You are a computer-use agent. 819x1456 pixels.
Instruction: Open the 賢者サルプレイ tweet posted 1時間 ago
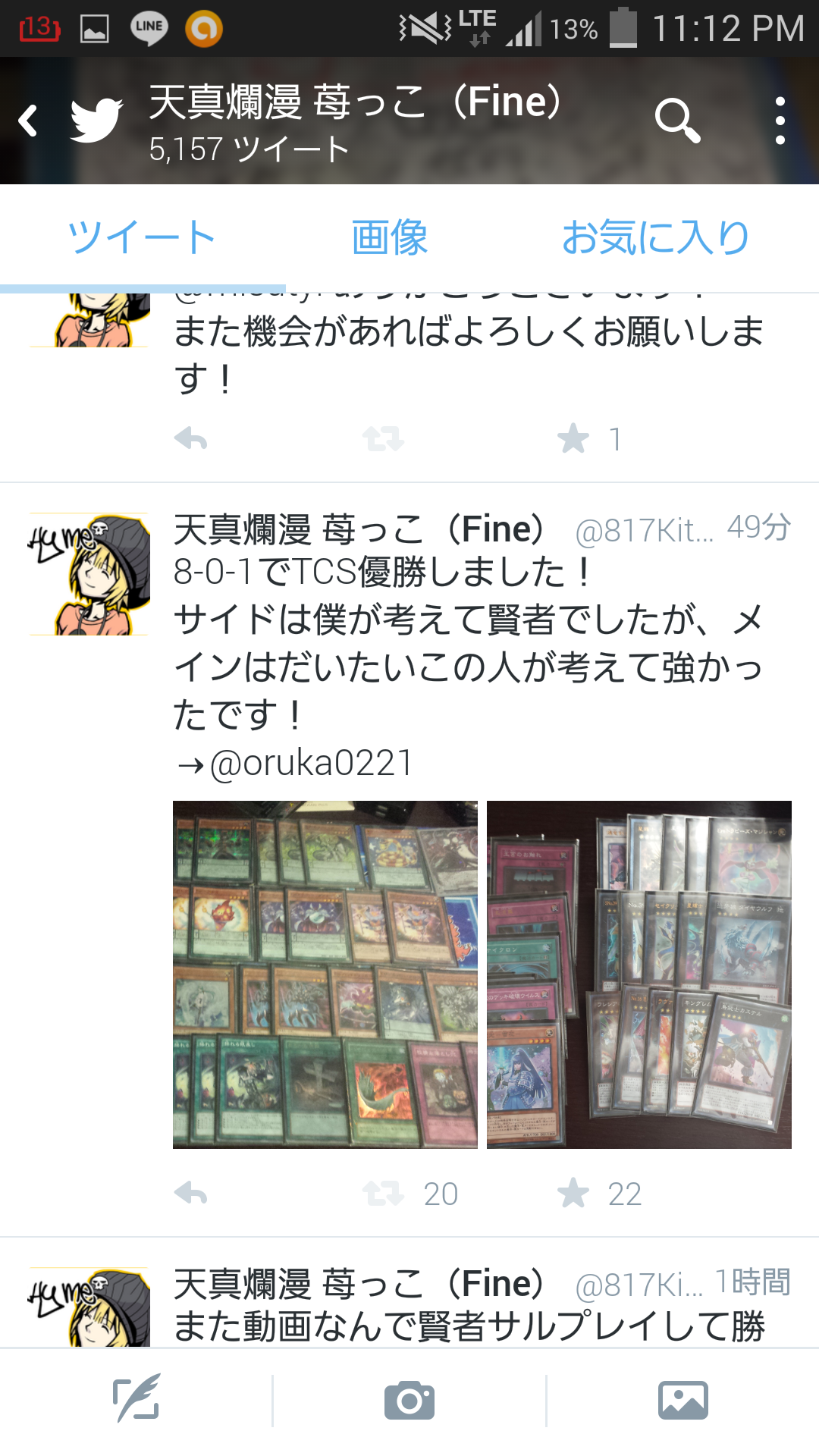click(469, 1326)
